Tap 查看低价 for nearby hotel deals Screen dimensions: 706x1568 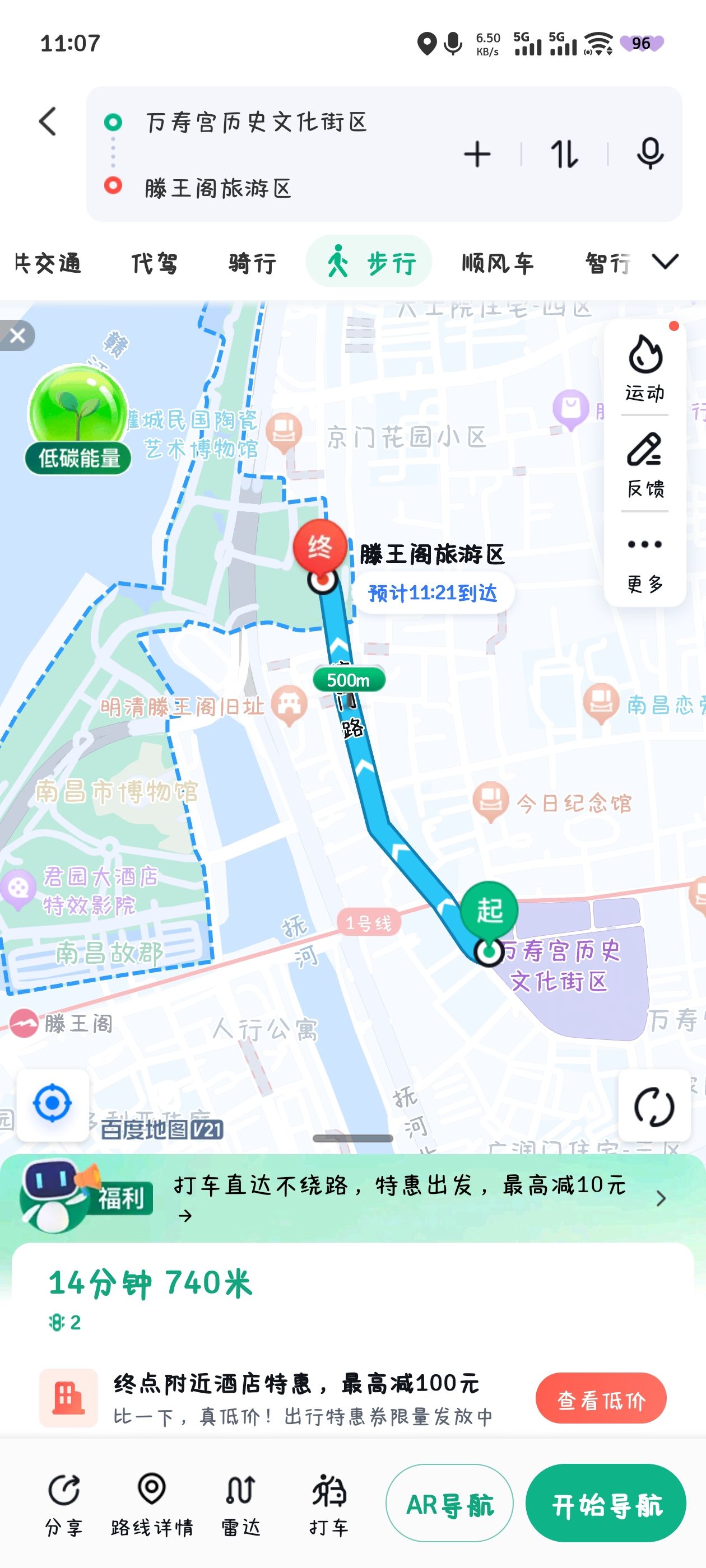click(601, 1400)
